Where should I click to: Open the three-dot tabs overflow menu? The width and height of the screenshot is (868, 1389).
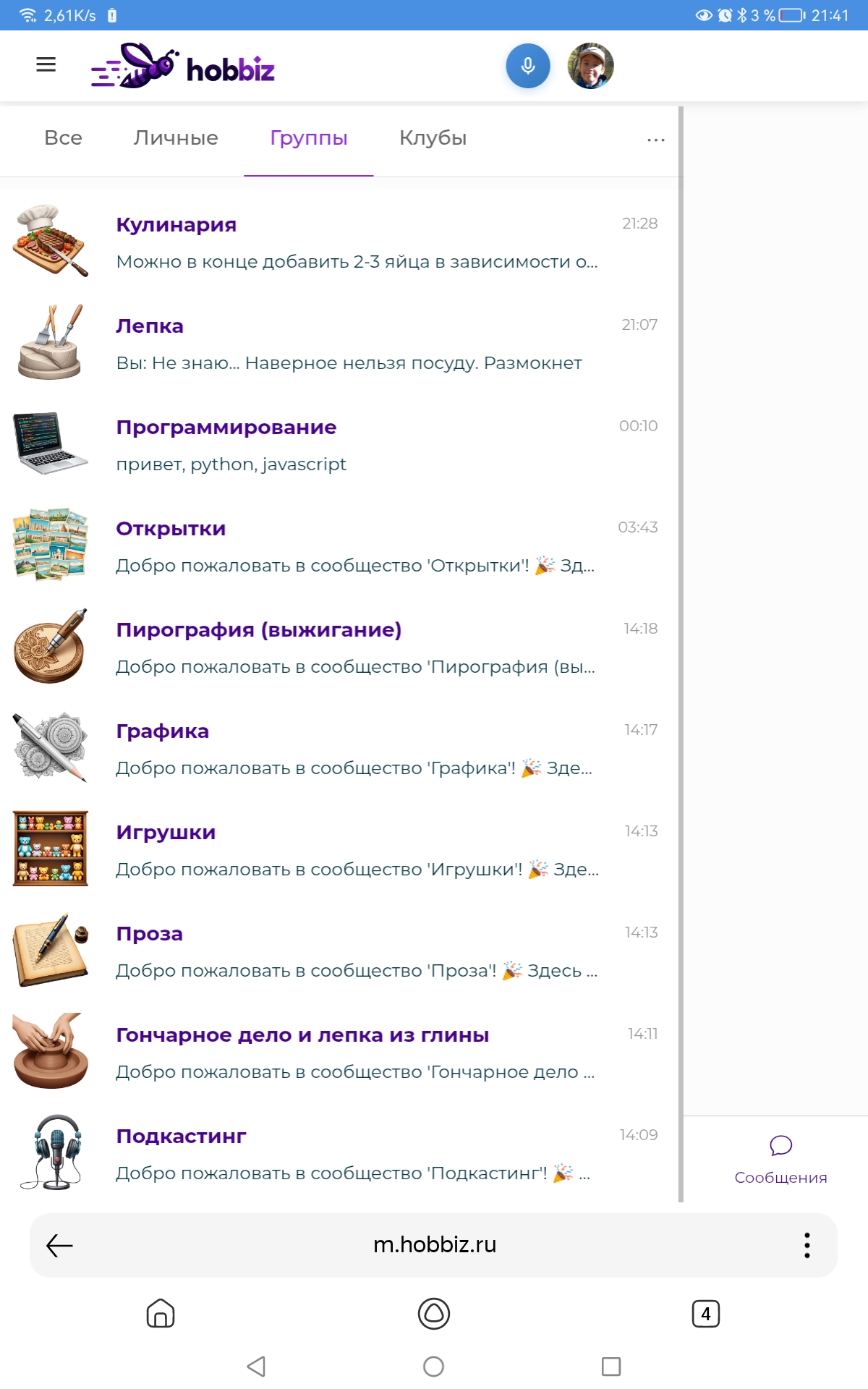(x=655, y=140)
